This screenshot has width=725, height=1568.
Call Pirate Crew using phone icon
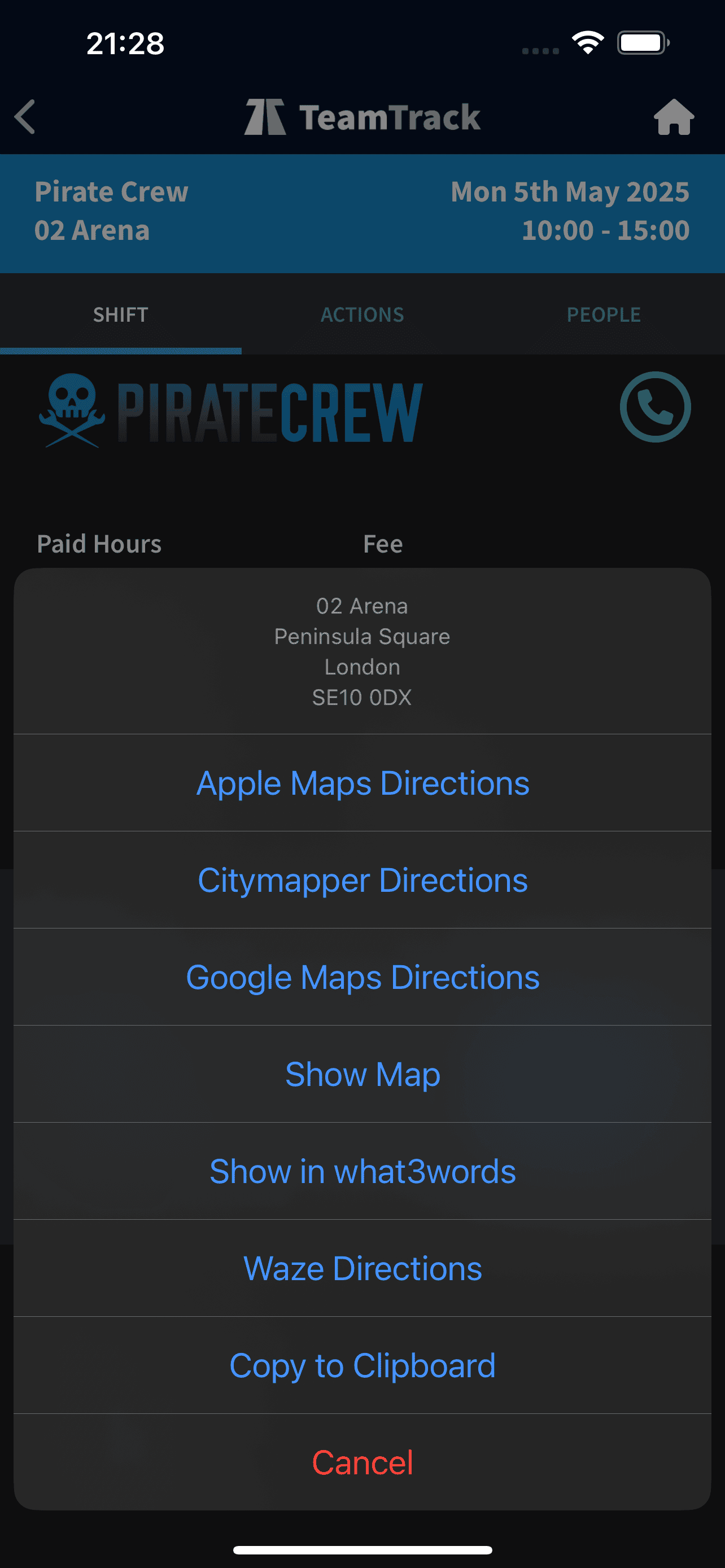click(655, 406)
